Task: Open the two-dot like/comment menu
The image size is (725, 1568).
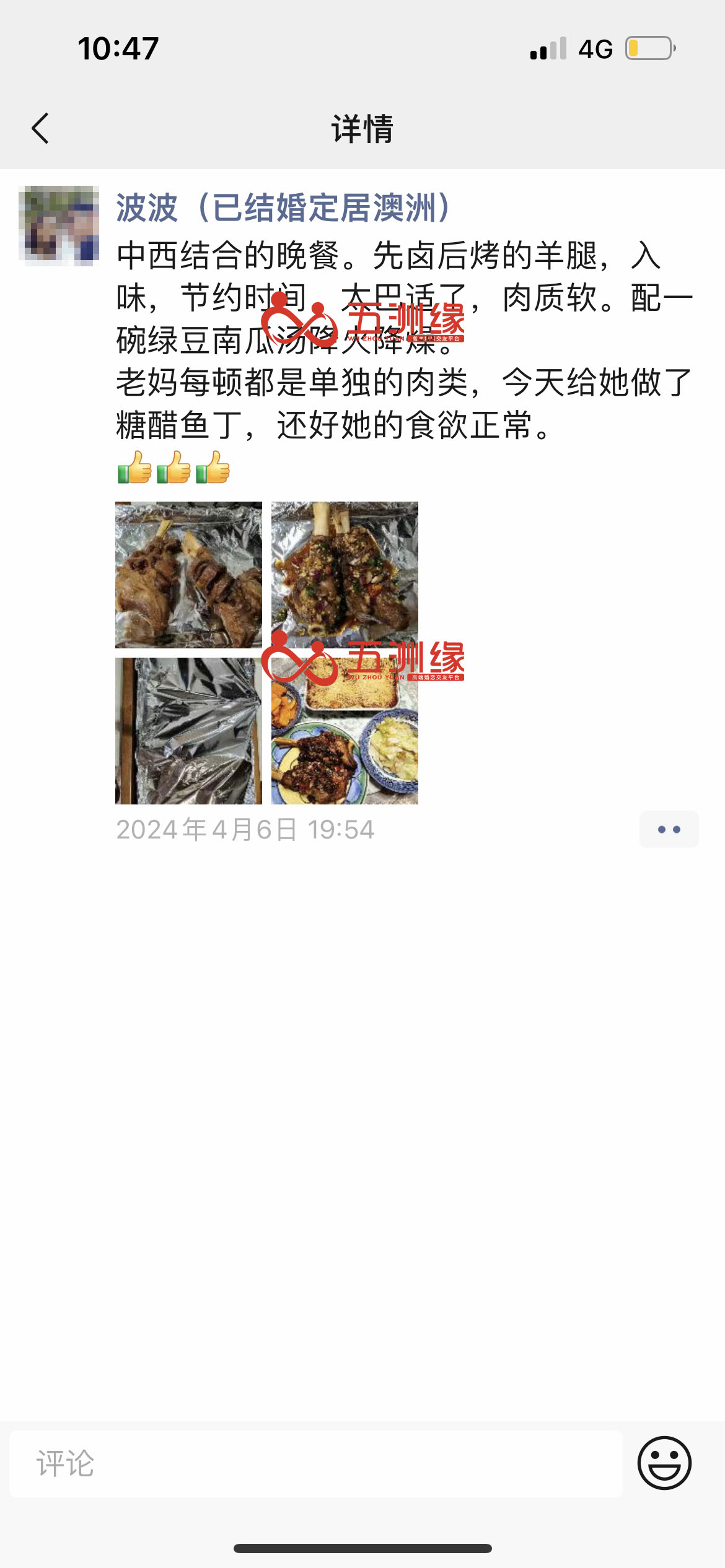Action: [669, 829]
